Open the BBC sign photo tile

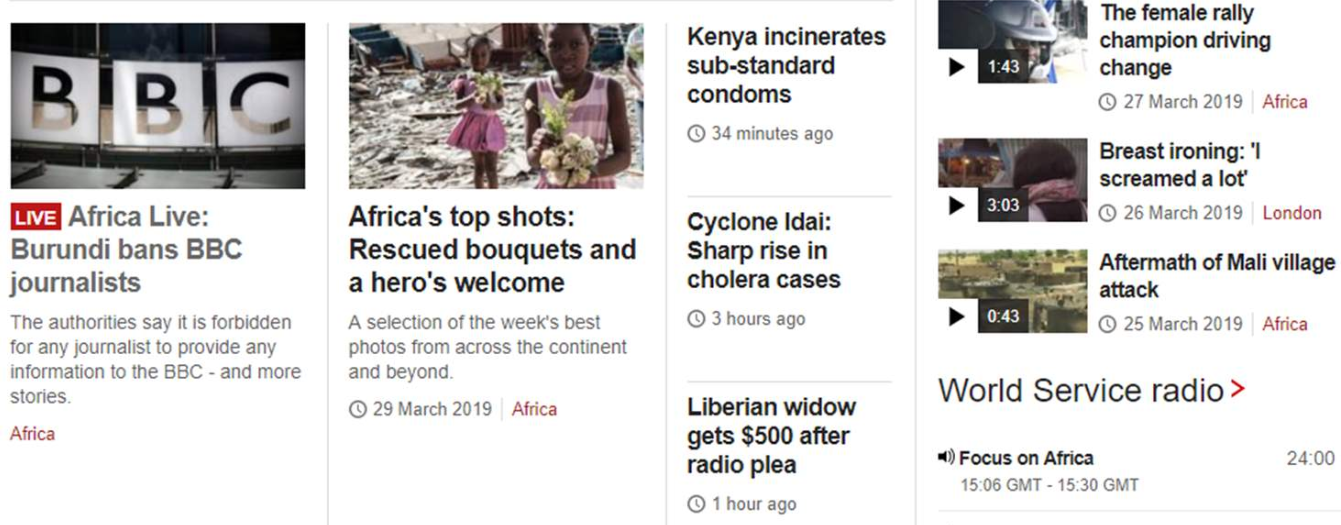pos(157,105)
